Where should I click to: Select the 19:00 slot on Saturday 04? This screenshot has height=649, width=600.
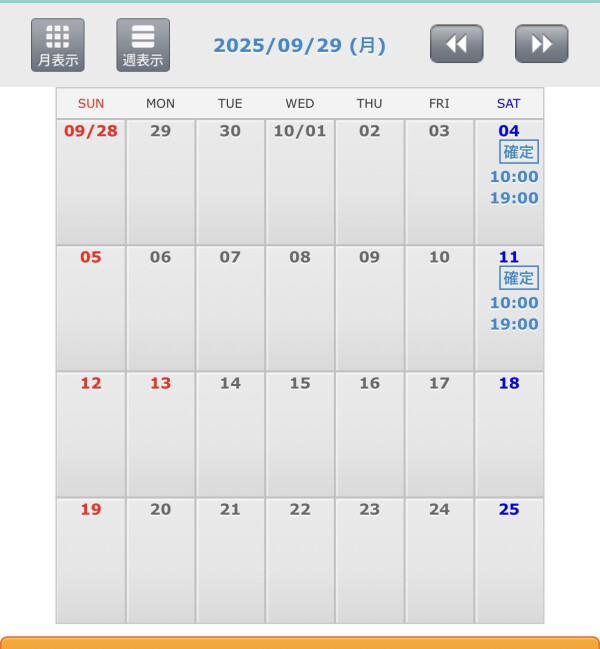point(514,198)
